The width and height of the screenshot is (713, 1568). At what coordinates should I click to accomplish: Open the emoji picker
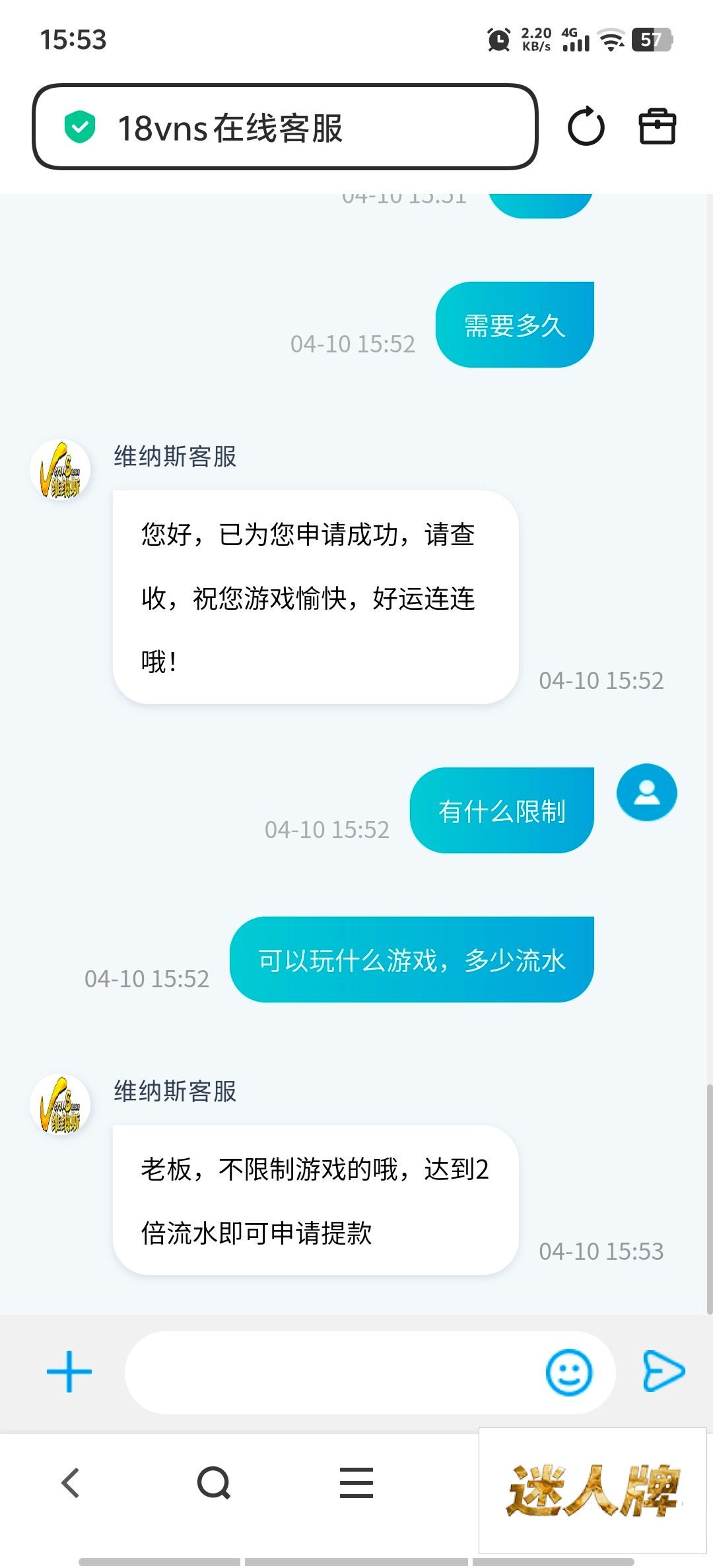(x=568, y=1371)
